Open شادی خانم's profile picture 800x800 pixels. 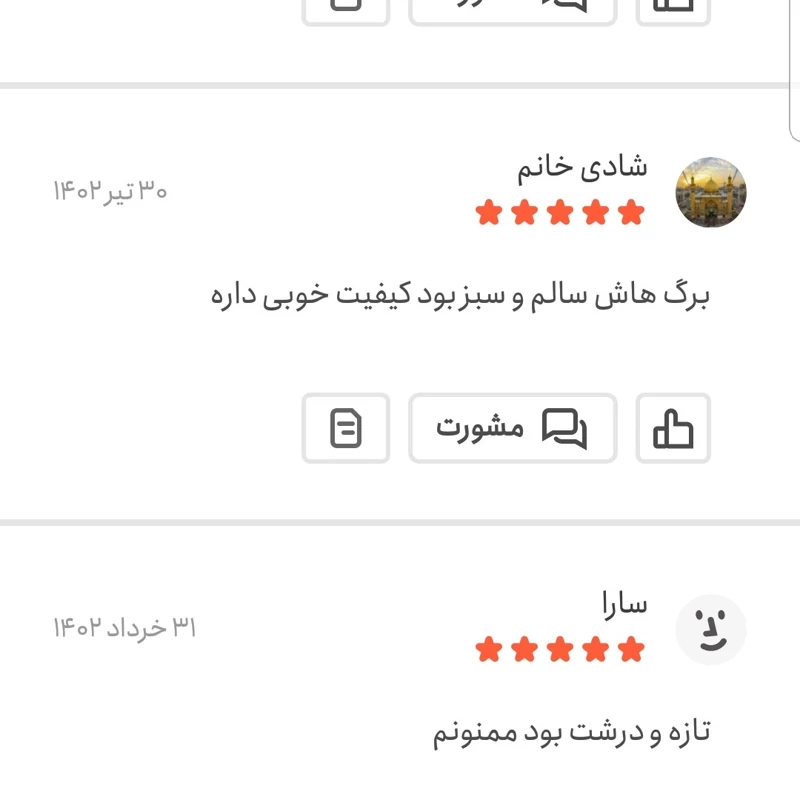pos(711,192)
